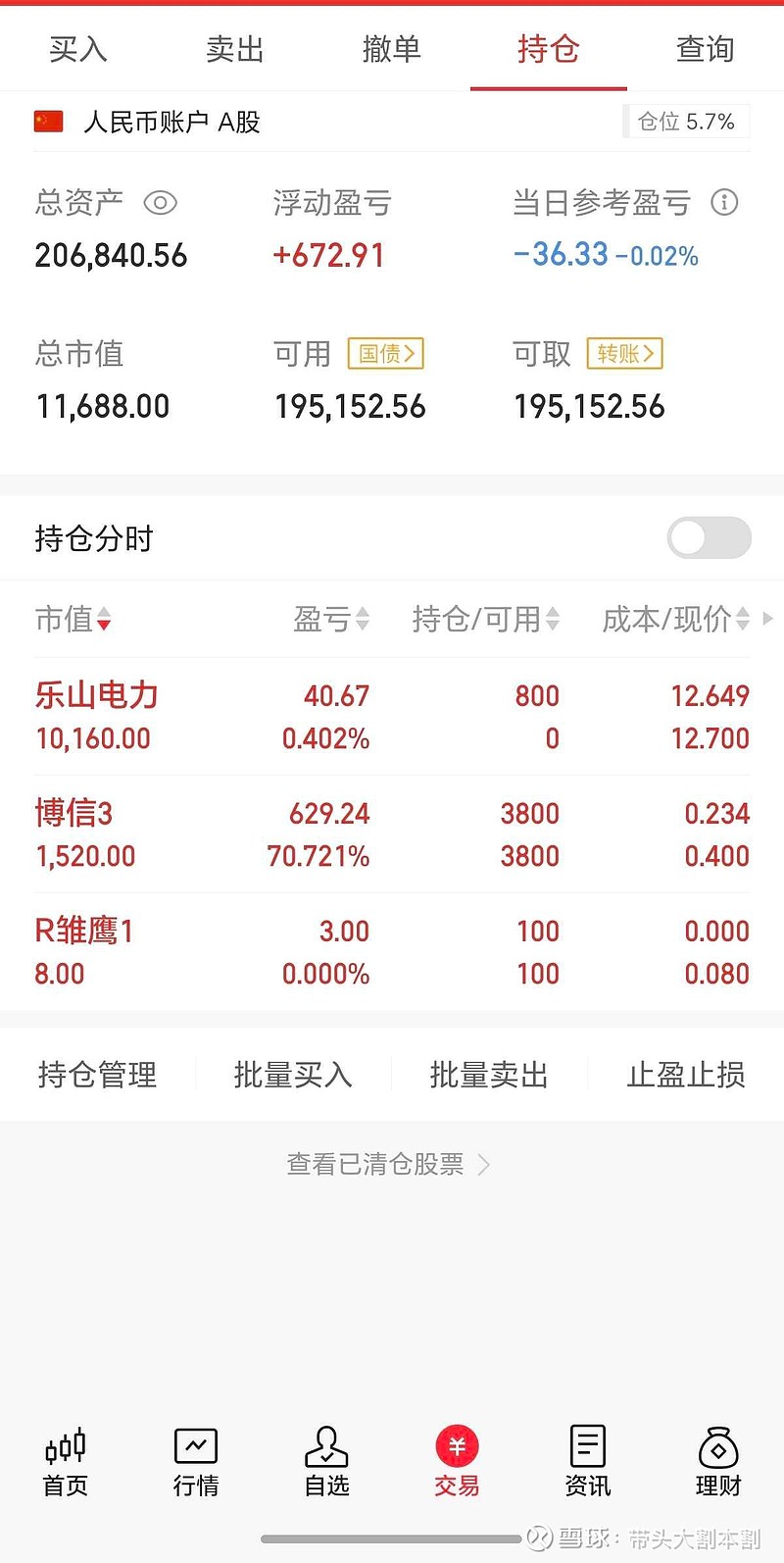This screenshot has height=1563, width=784.
Task: Sort holdings by 盈亏
Action: [x=331, y=619]
